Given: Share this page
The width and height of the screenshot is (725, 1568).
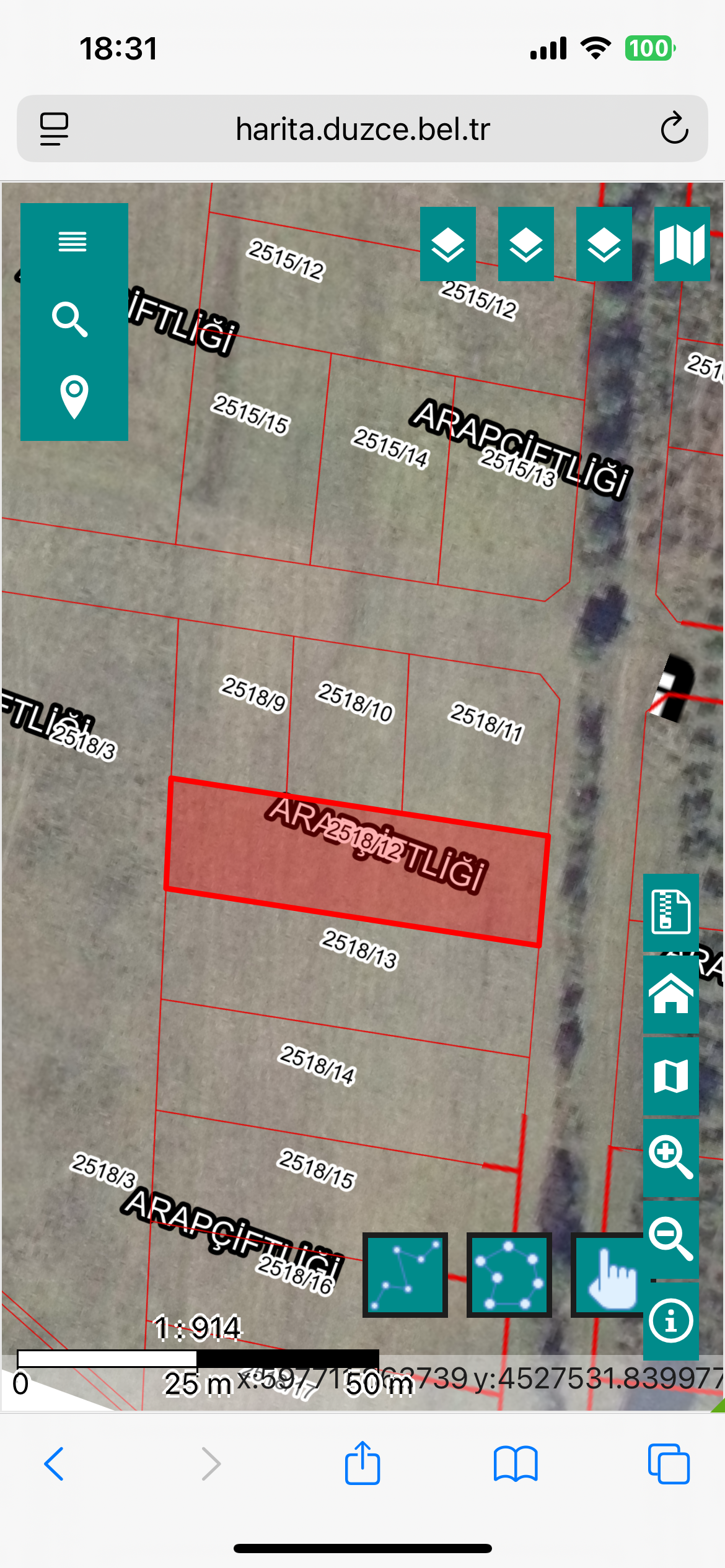Looking at the screenshot, I should click(x=362, y=1464).
